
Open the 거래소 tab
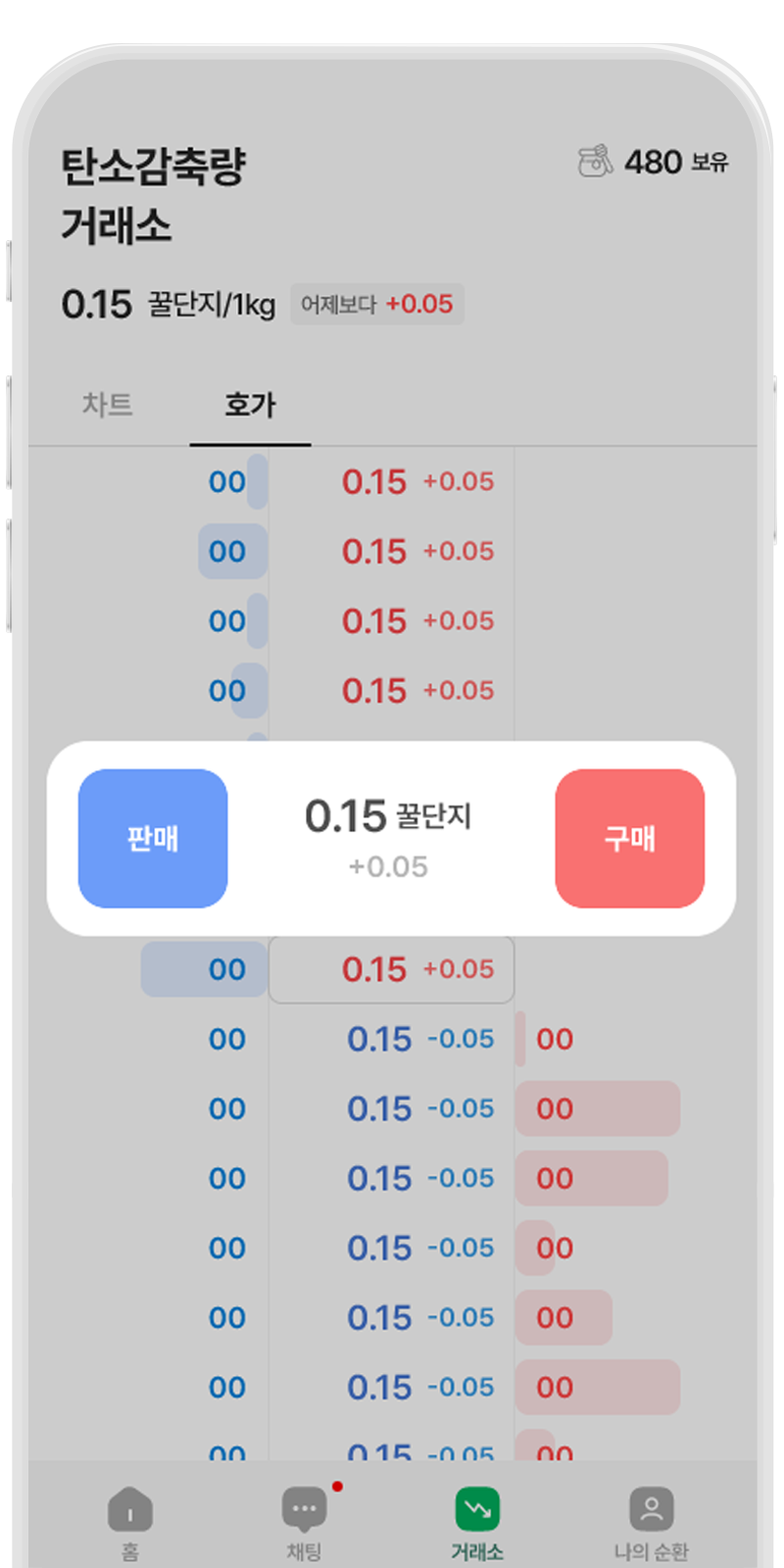[477, 1524]
